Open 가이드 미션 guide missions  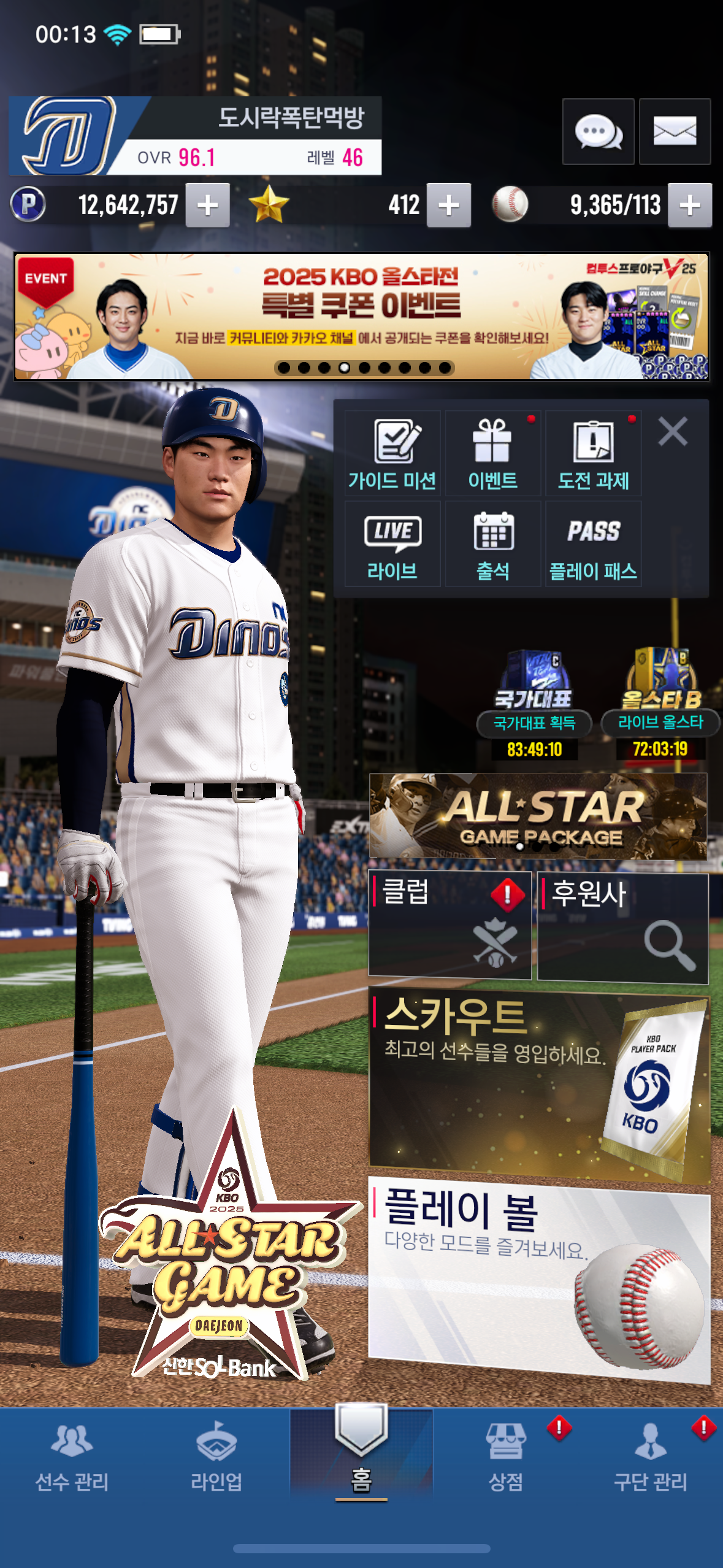coord(392,453)
